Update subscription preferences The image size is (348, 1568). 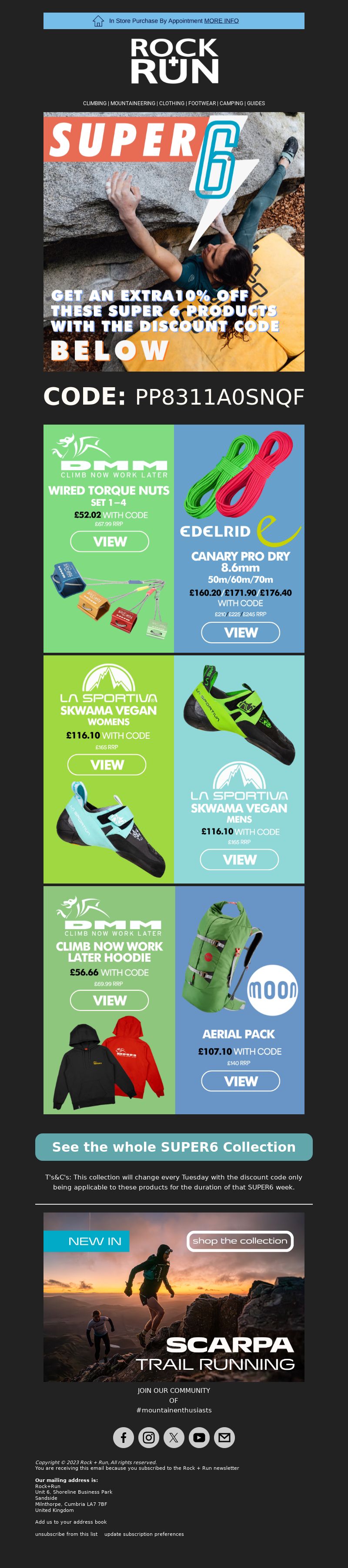(x=144, y=1534)
